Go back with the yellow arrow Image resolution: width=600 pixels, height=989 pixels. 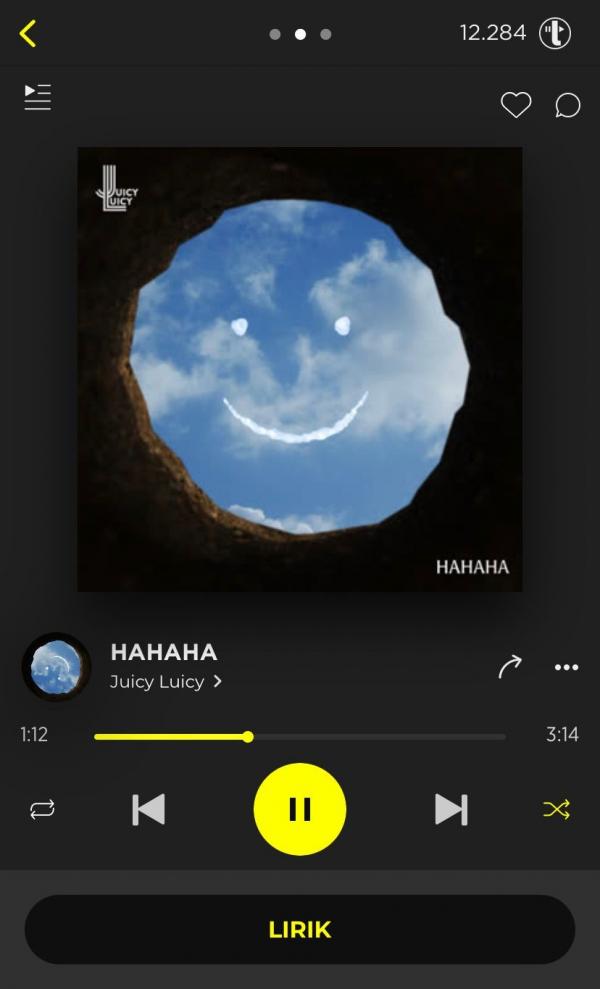(28, 33)
